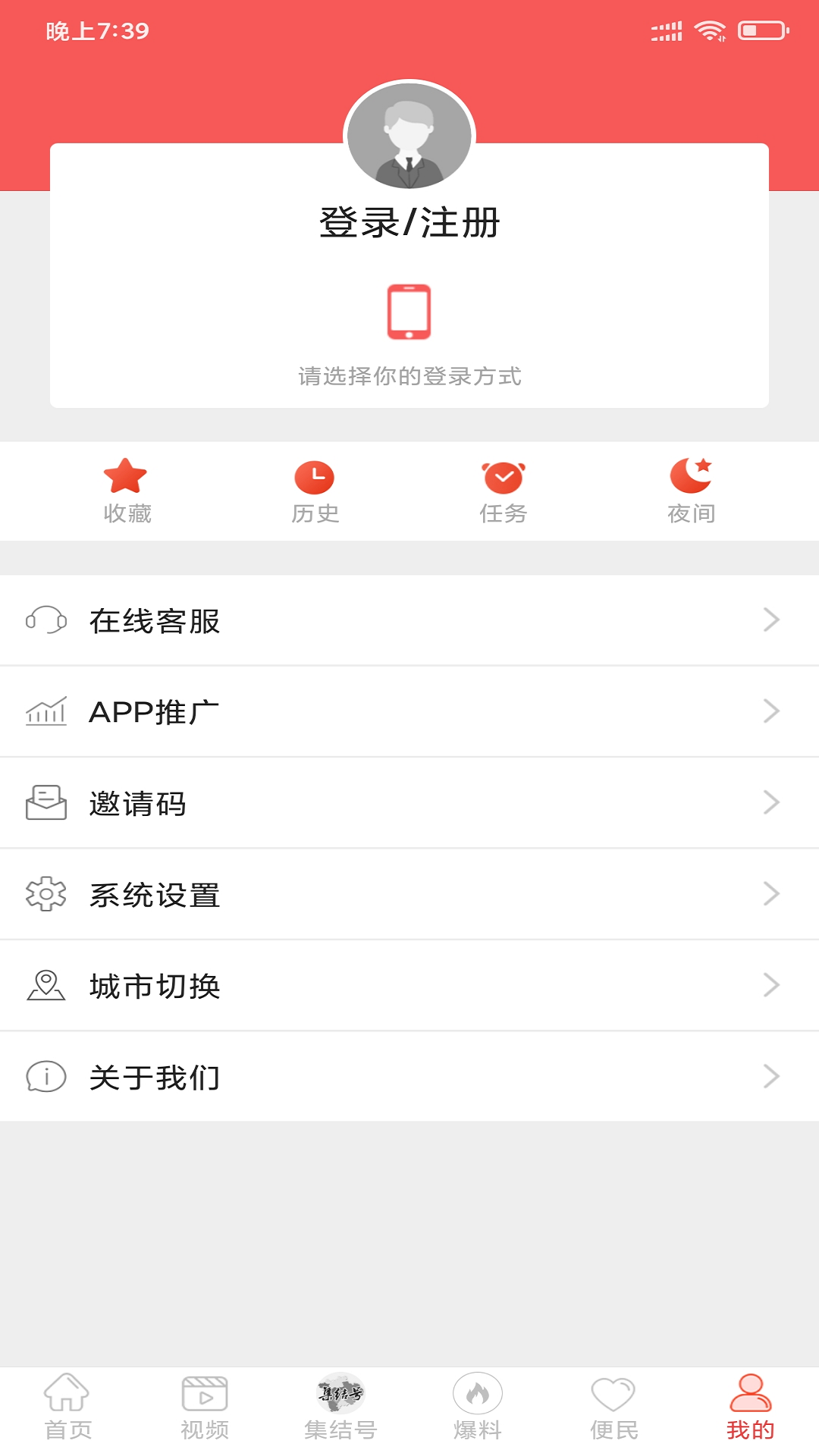This screenshot has width=819, height=1456.
Task: Open the 历史 history clock icon
Action: pos(315,479)
